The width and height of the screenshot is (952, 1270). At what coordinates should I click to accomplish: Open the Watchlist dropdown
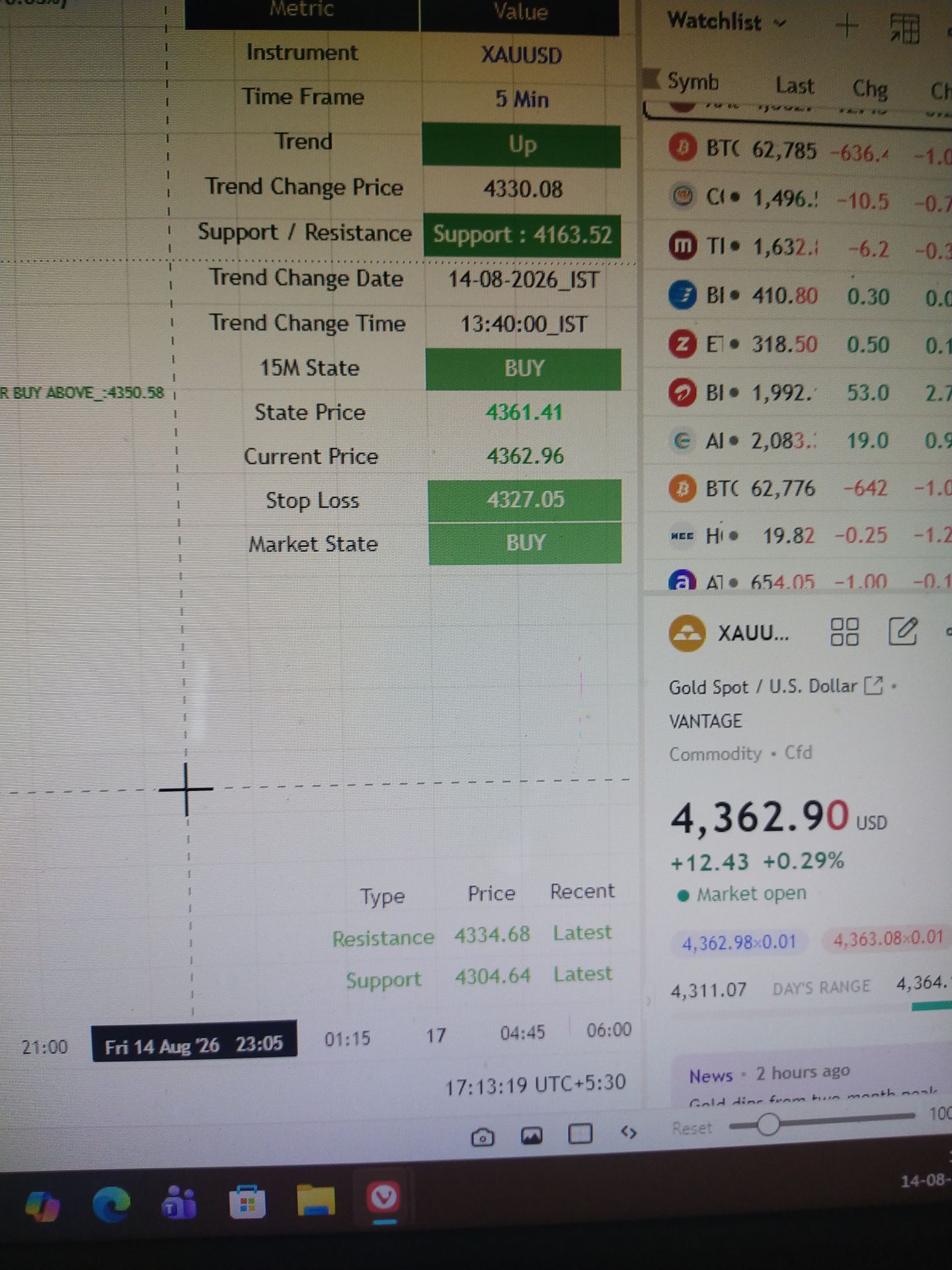click(x=727, y=22)
